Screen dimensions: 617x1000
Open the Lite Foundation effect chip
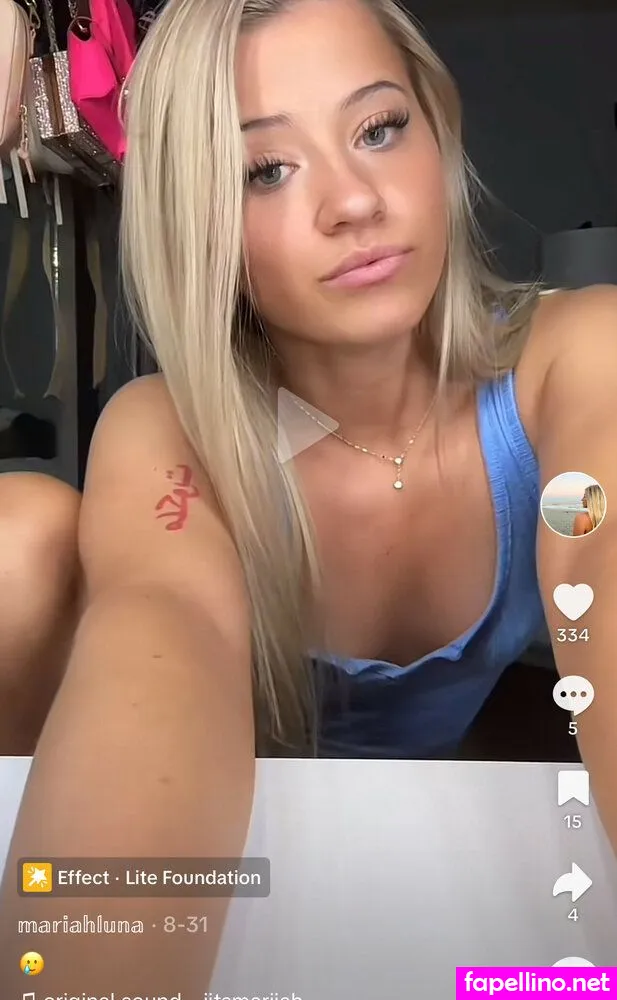[143, 877]
